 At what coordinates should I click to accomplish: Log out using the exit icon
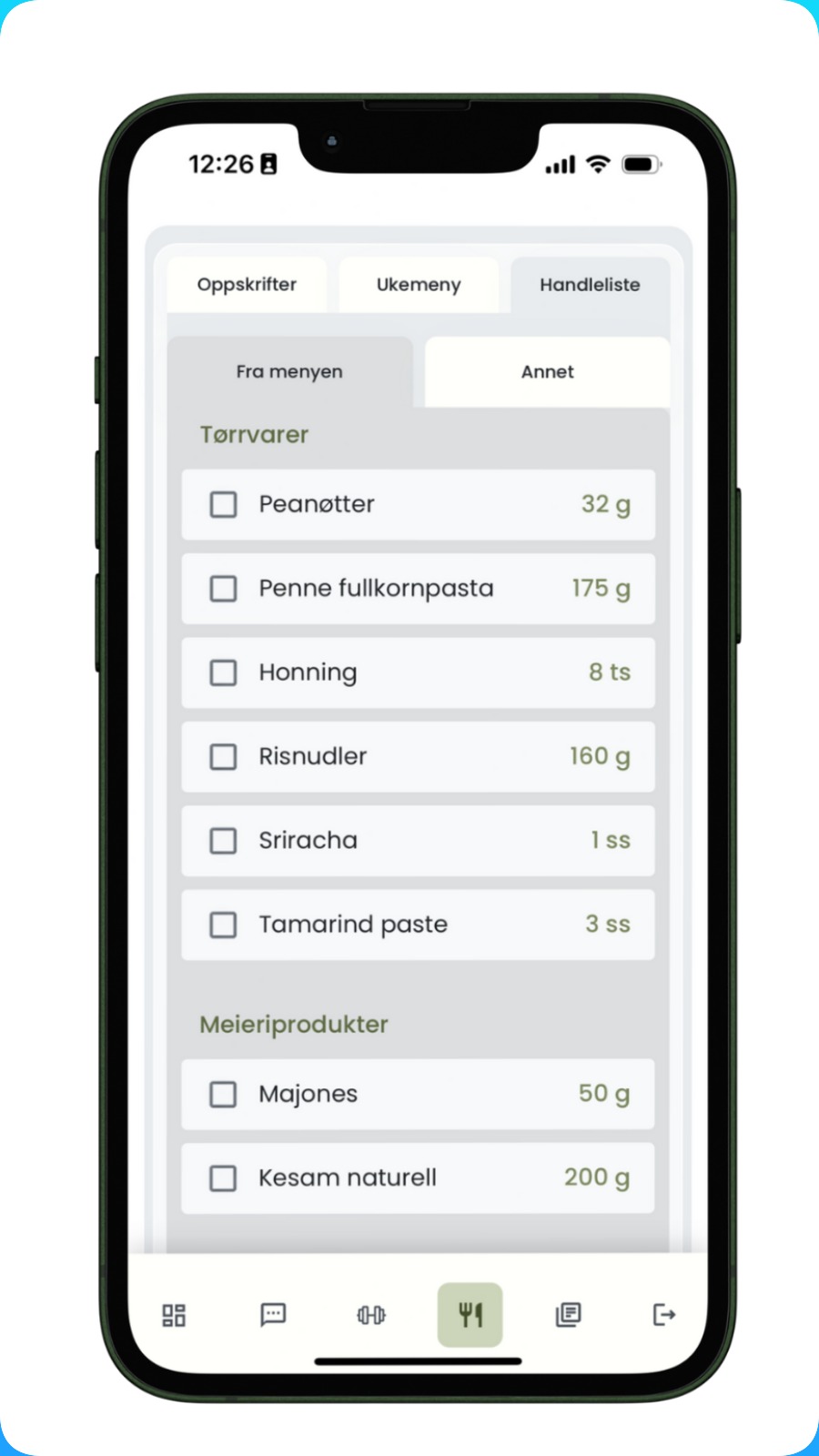pos(664,1315)
